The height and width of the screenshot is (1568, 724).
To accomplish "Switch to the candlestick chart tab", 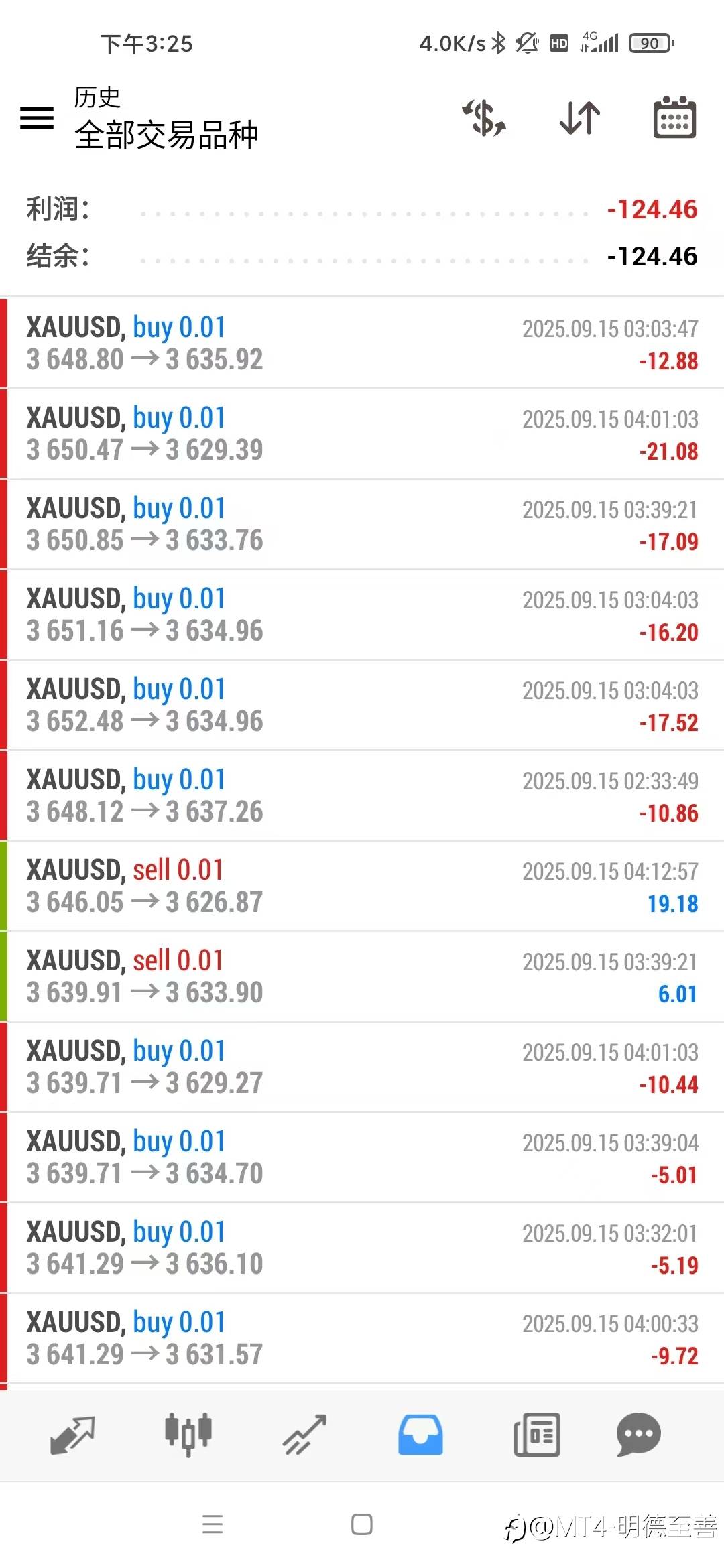I will pos(188,1435).
